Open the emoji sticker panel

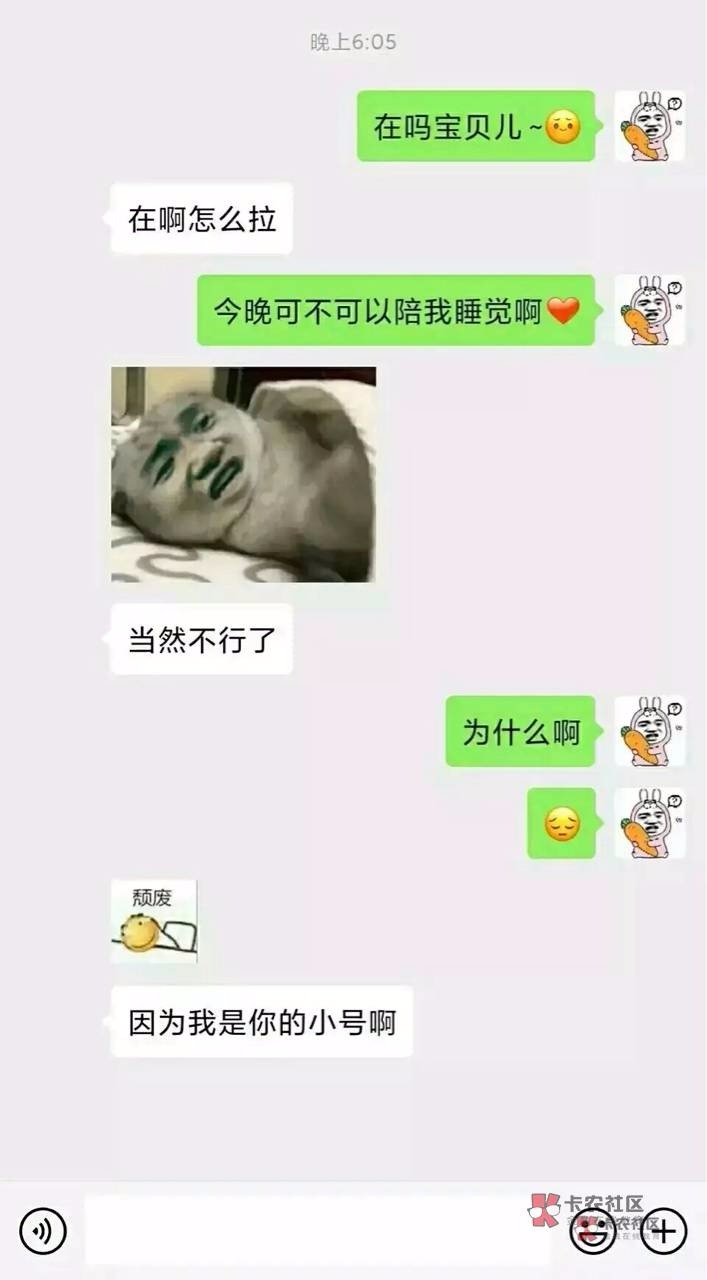point(592,1230)
